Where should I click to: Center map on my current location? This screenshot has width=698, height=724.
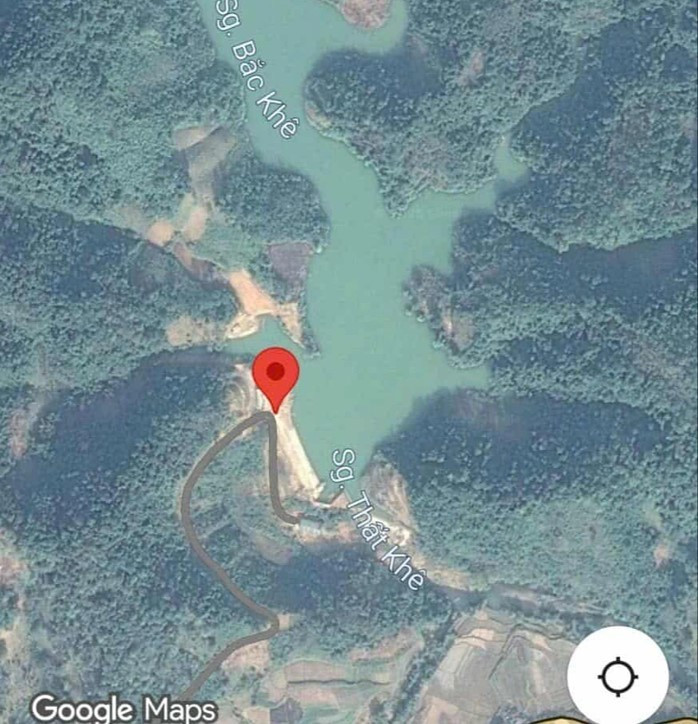point(618,676)
